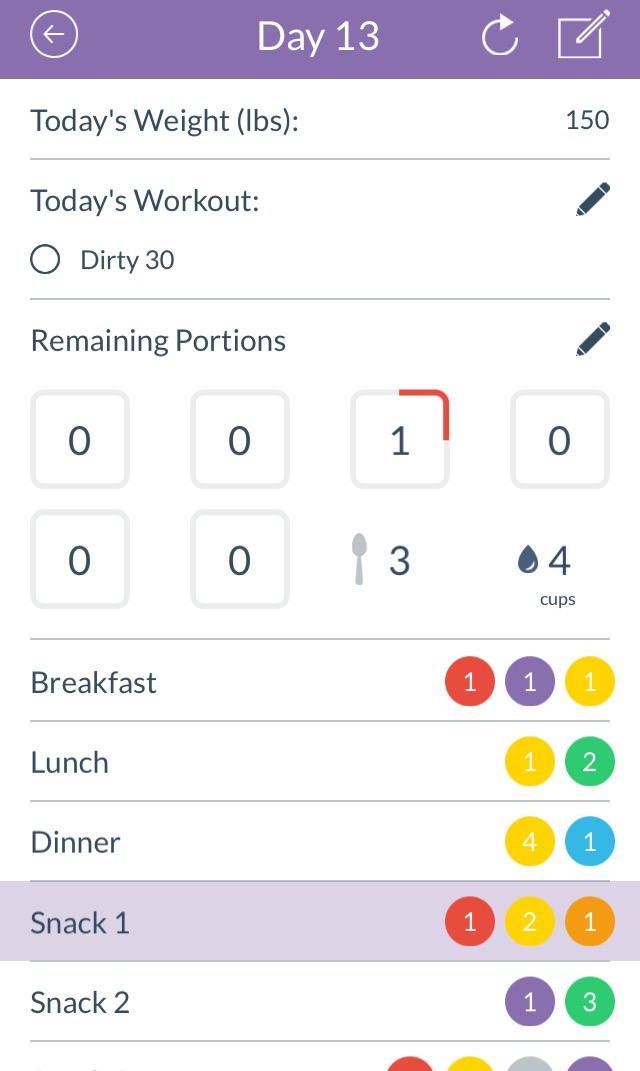The height and width of the screenshot is (1071, 640).
Task: Open the Dinner meal row
Action: click(320, 841)
